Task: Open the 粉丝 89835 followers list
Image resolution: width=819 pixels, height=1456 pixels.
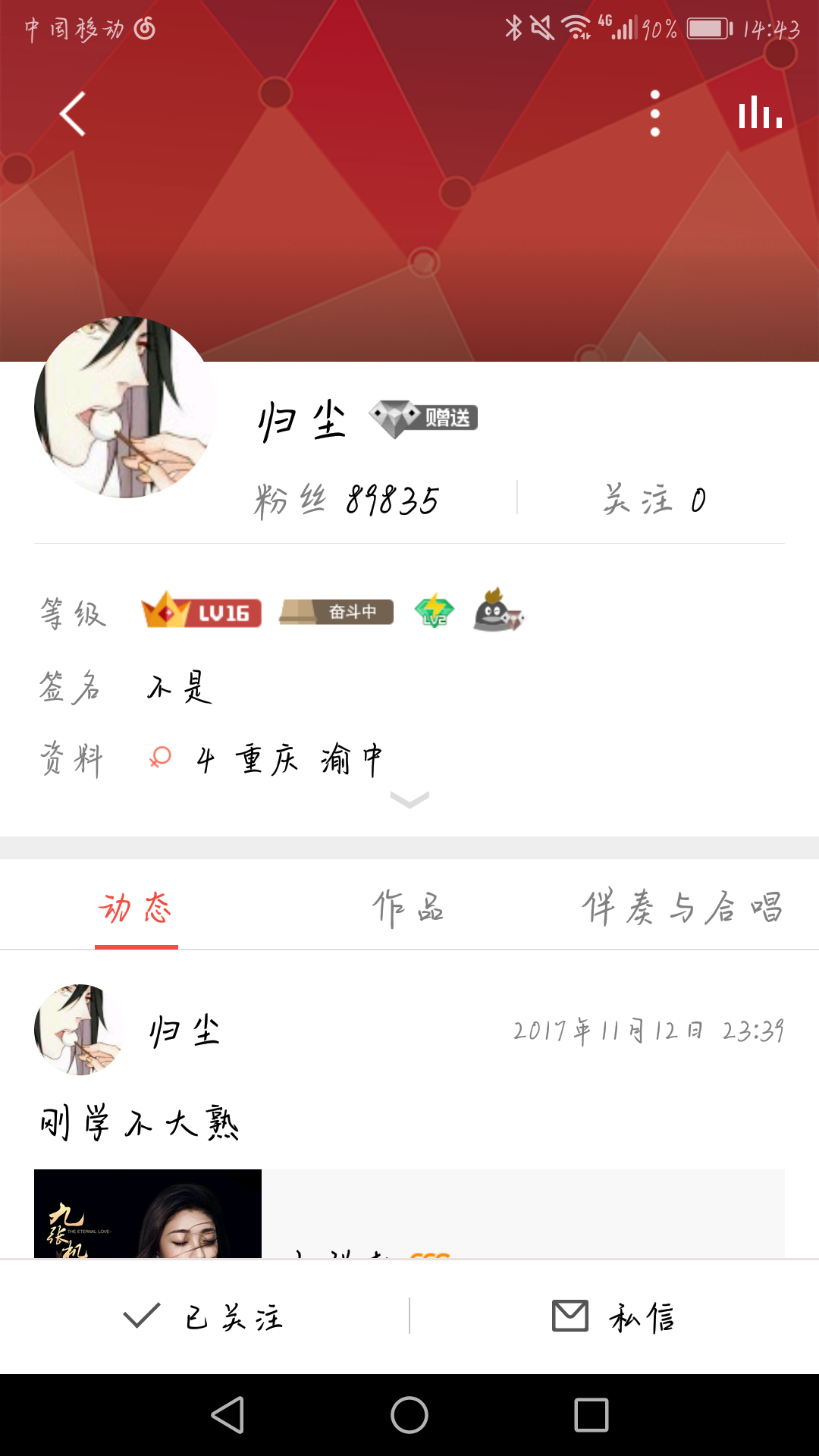Action: 347,500
